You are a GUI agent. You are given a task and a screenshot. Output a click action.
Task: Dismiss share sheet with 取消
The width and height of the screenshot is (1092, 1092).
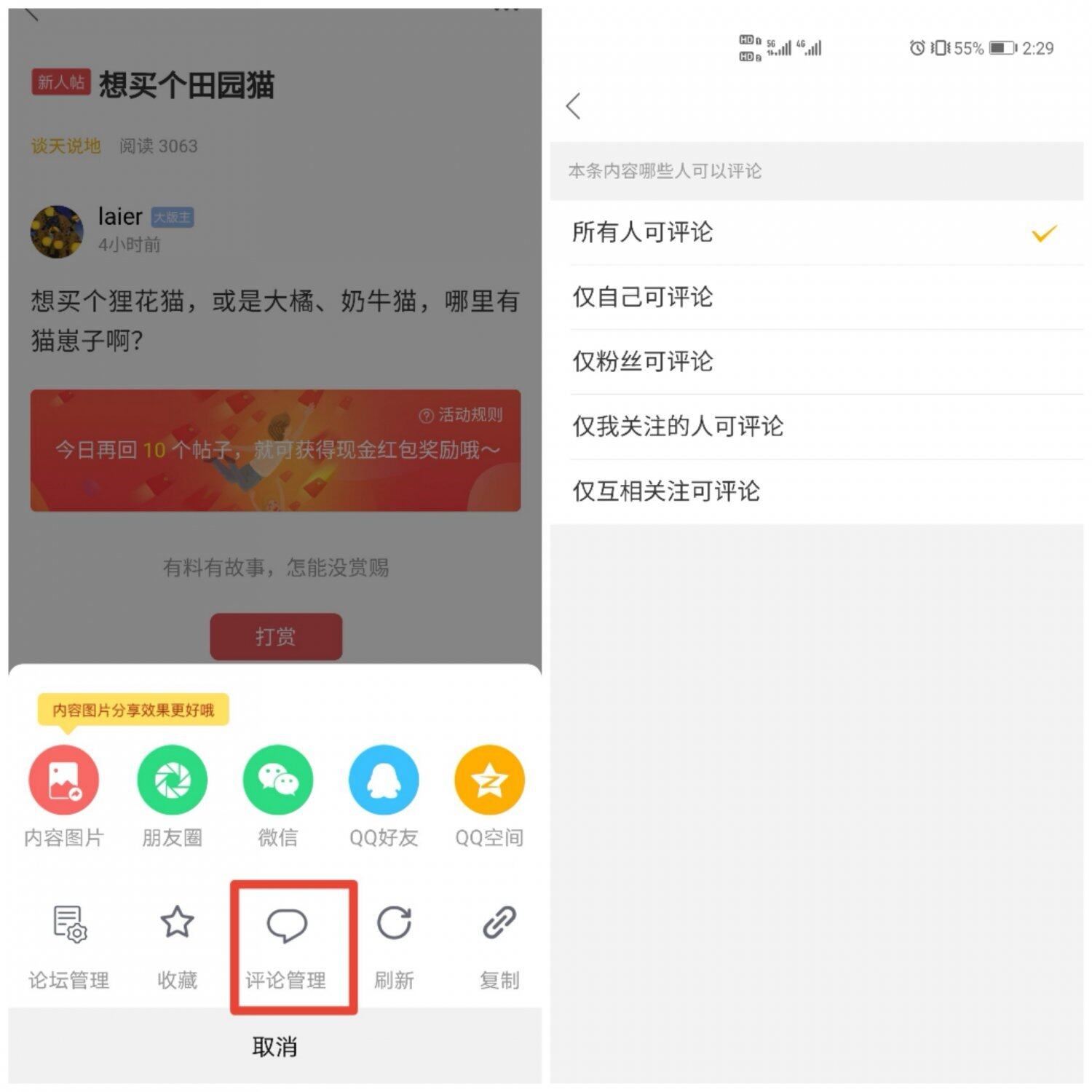click(274, 1047)
